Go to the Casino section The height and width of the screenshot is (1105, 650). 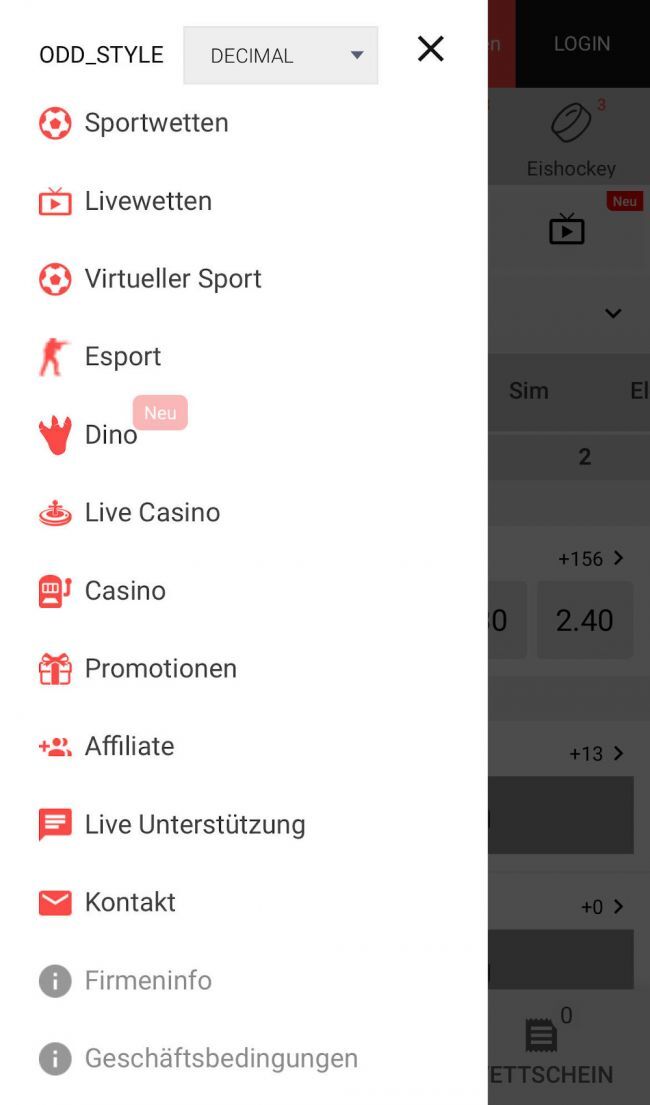click(125, 591)
